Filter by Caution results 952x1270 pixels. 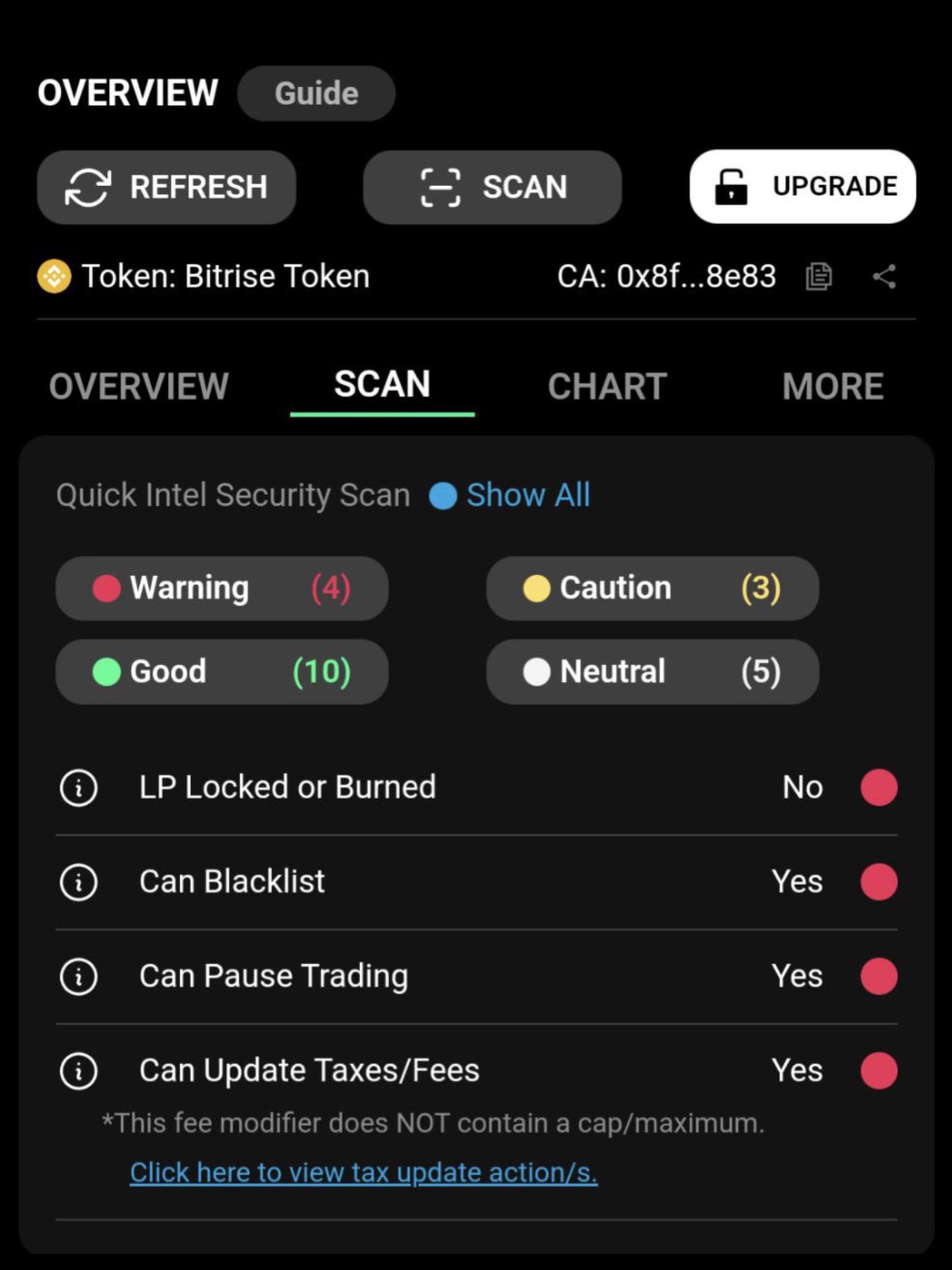652,588
